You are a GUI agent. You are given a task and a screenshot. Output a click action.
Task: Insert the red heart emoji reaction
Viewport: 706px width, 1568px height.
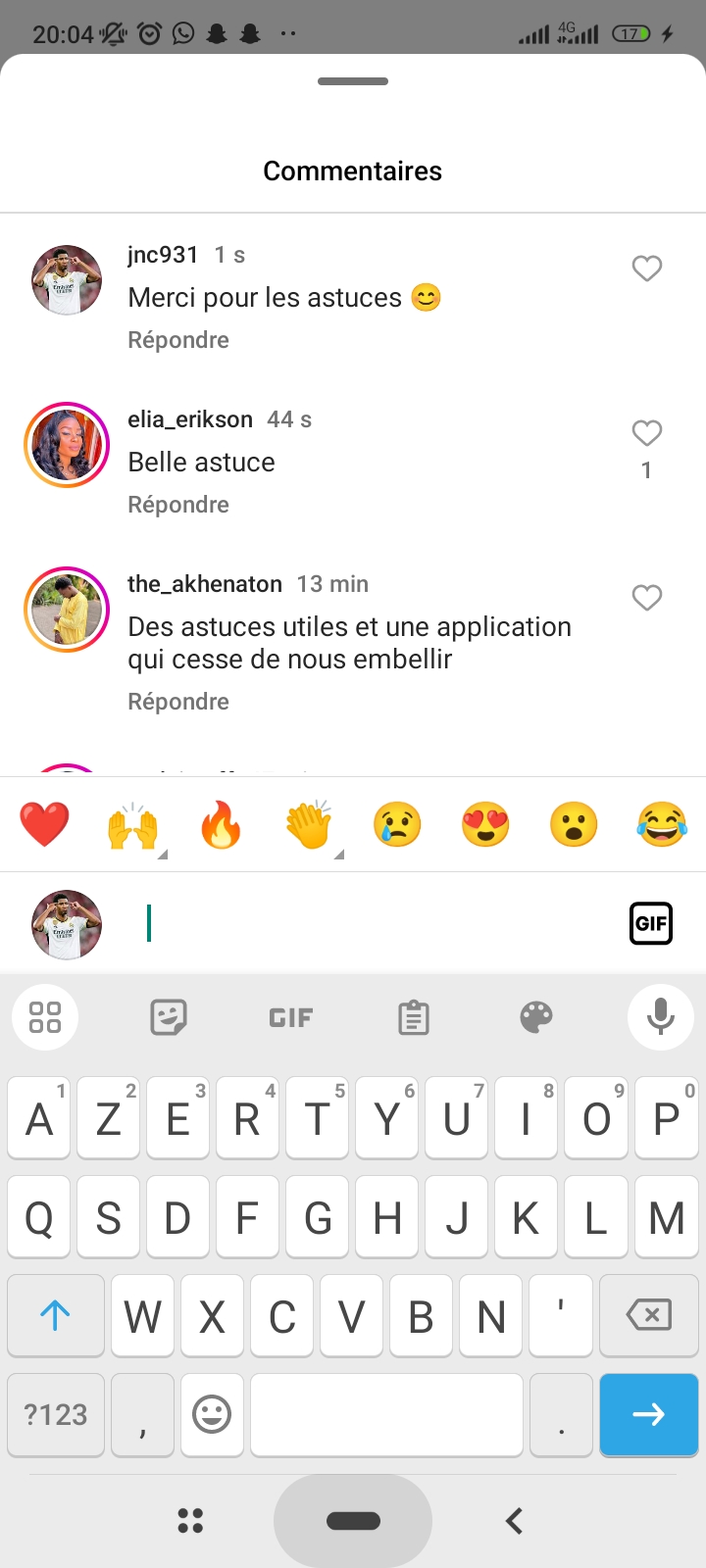click(x=44, y=824)
